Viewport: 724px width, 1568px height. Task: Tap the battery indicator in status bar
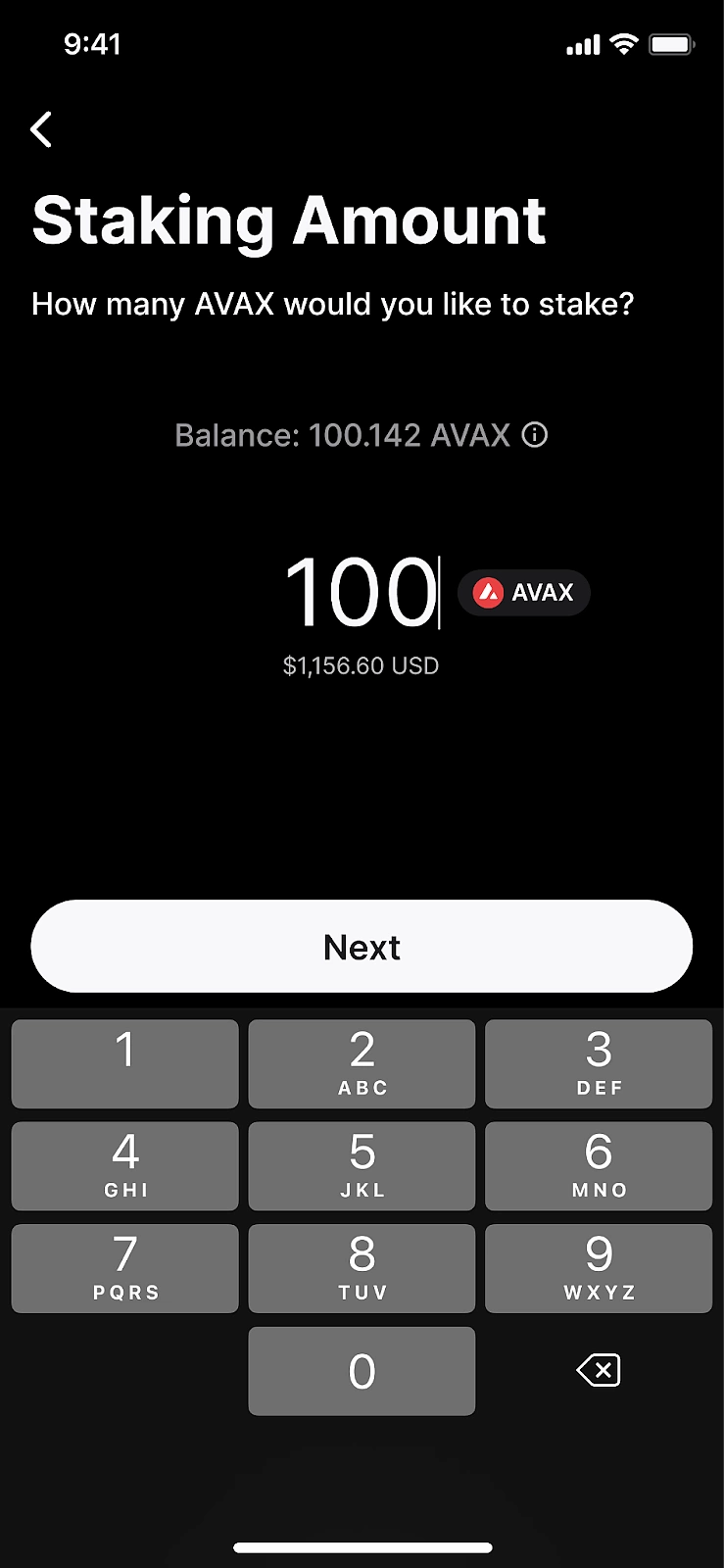pyautogui.click(x=672, y=43)
